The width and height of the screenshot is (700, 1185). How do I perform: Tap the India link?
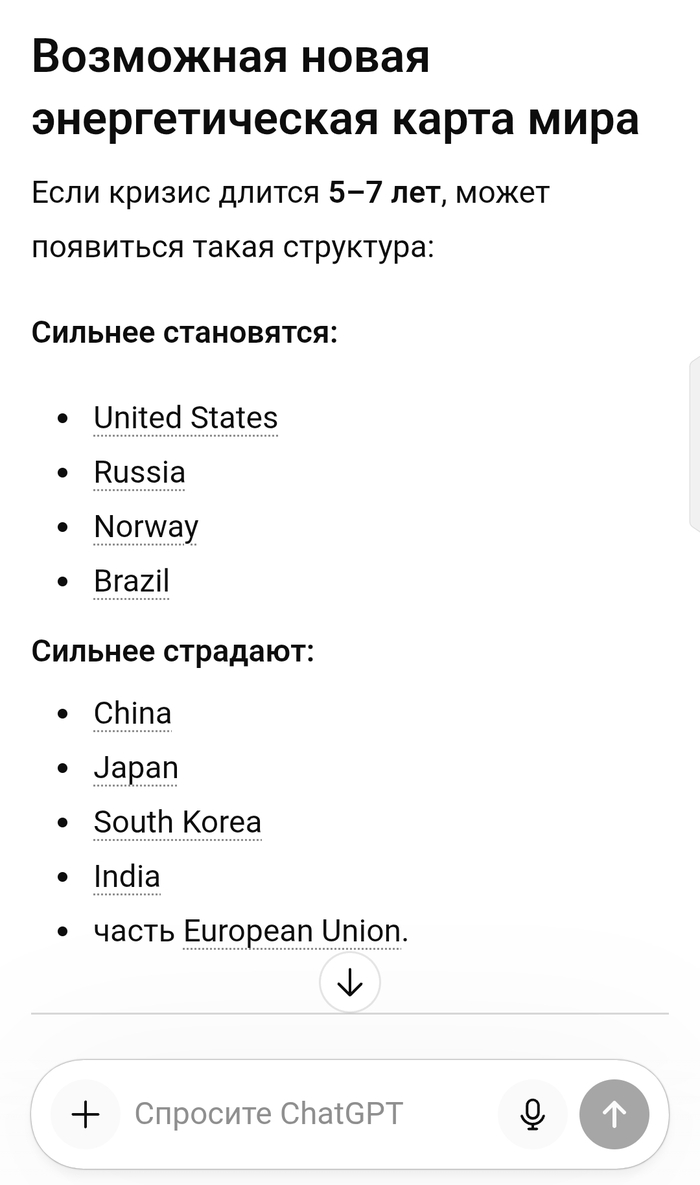pyautogui.click(x=126, y=877)
